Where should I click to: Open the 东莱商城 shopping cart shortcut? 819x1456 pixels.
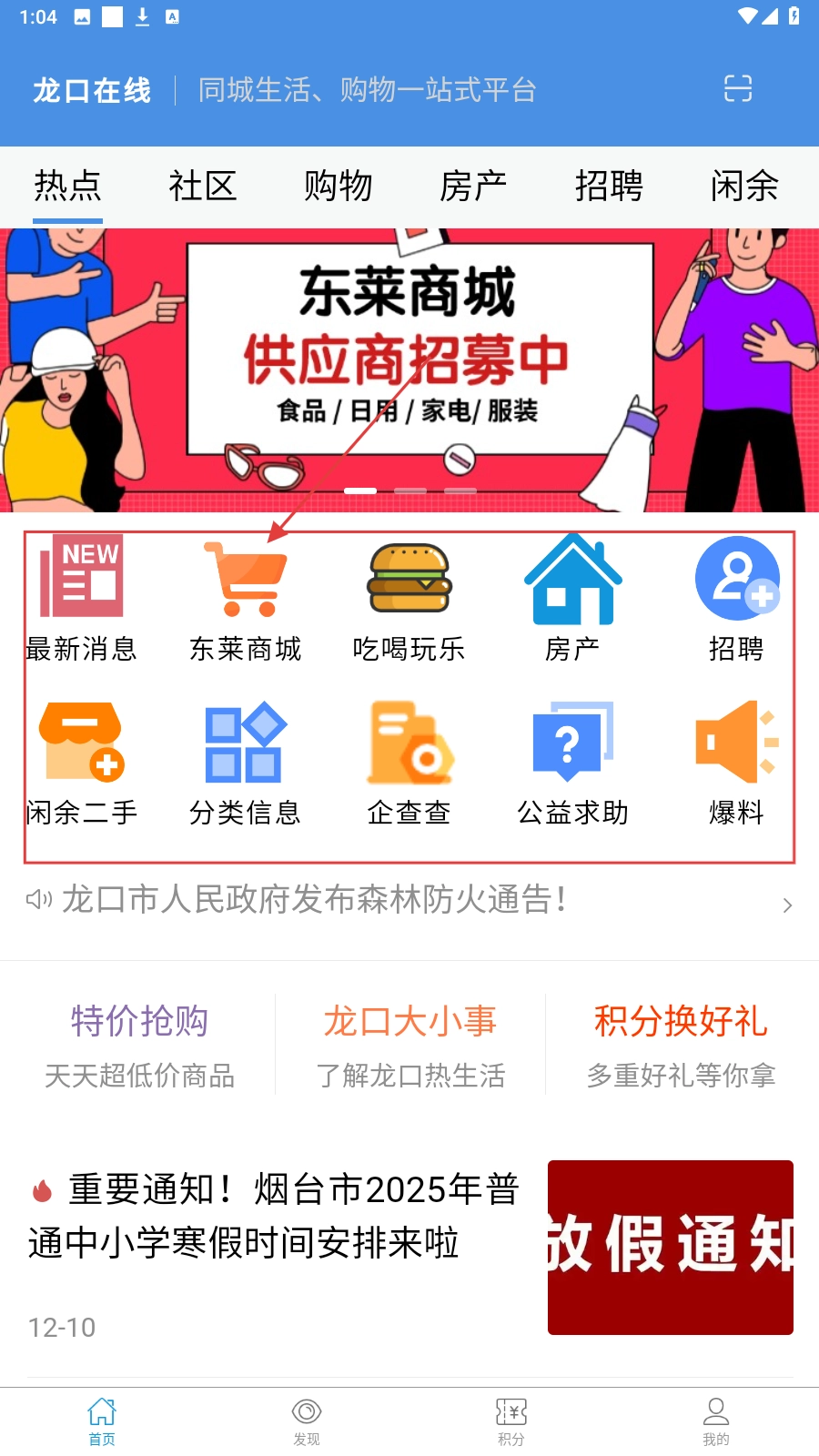(x=245, y=598)
